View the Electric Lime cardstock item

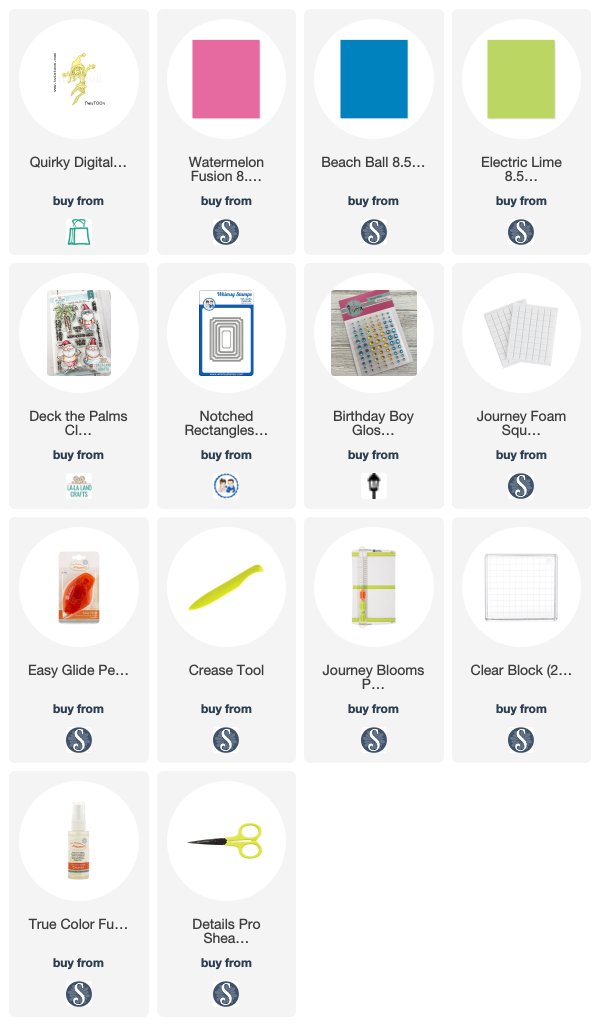521,79
